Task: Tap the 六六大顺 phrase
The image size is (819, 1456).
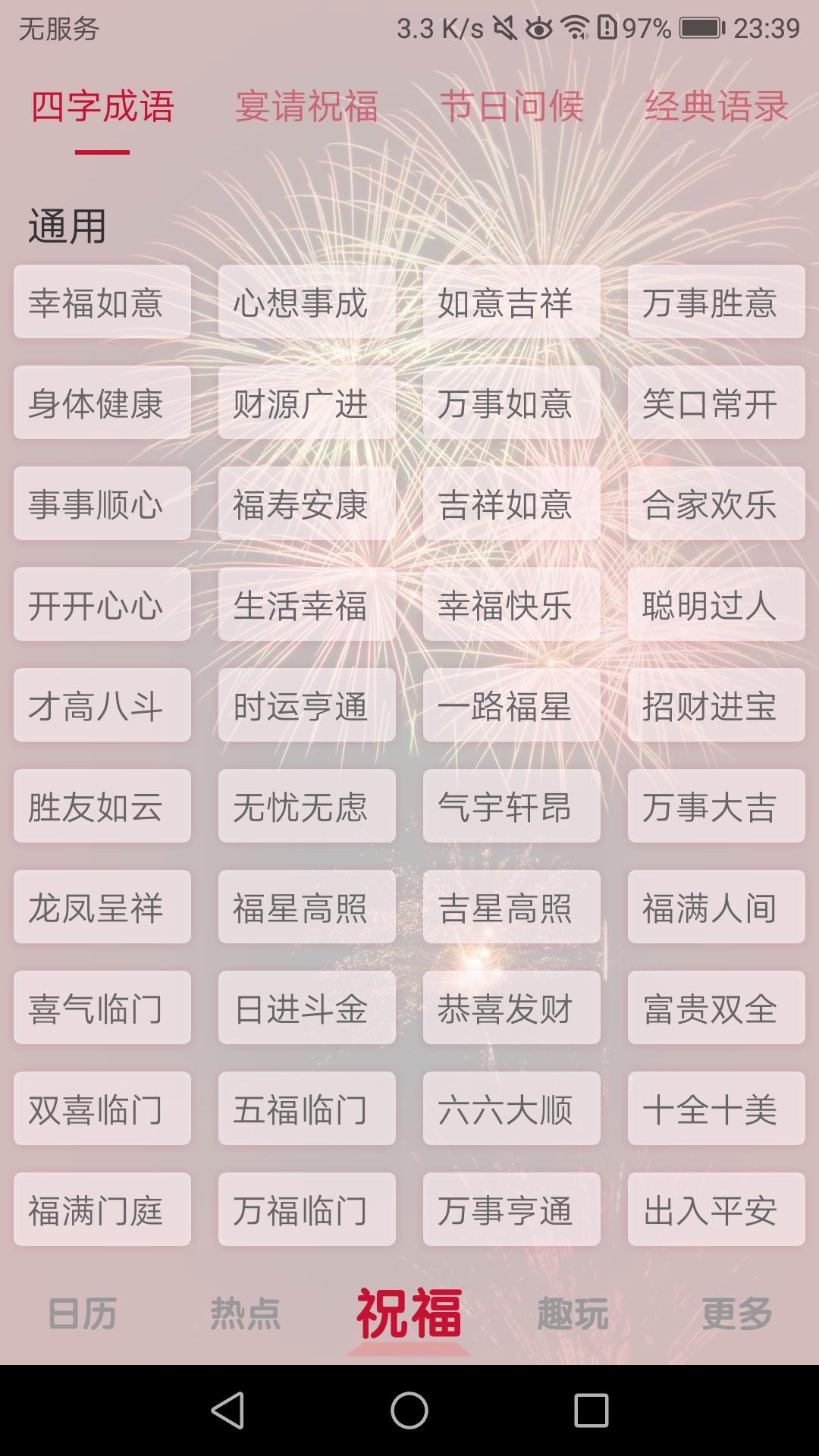Action: pos(511,1109)
